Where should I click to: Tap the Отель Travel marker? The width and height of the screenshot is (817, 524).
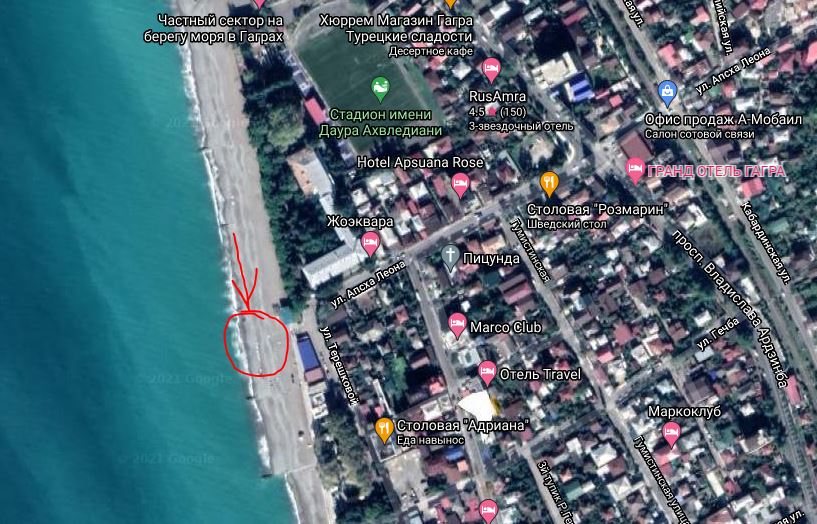(x=487, y=372)
